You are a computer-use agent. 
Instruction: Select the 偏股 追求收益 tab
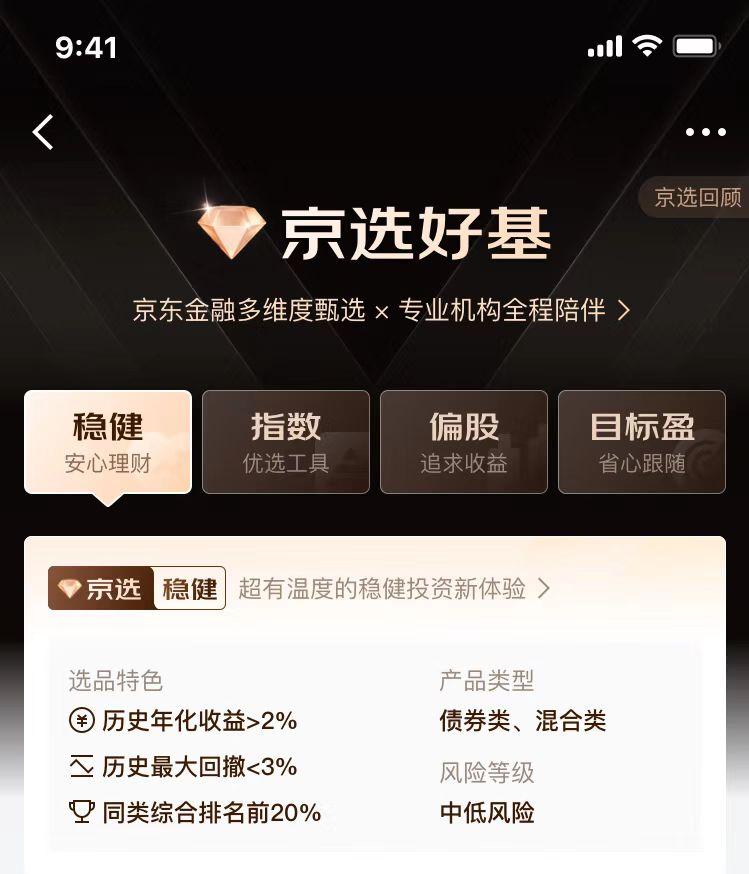(464, 441)
